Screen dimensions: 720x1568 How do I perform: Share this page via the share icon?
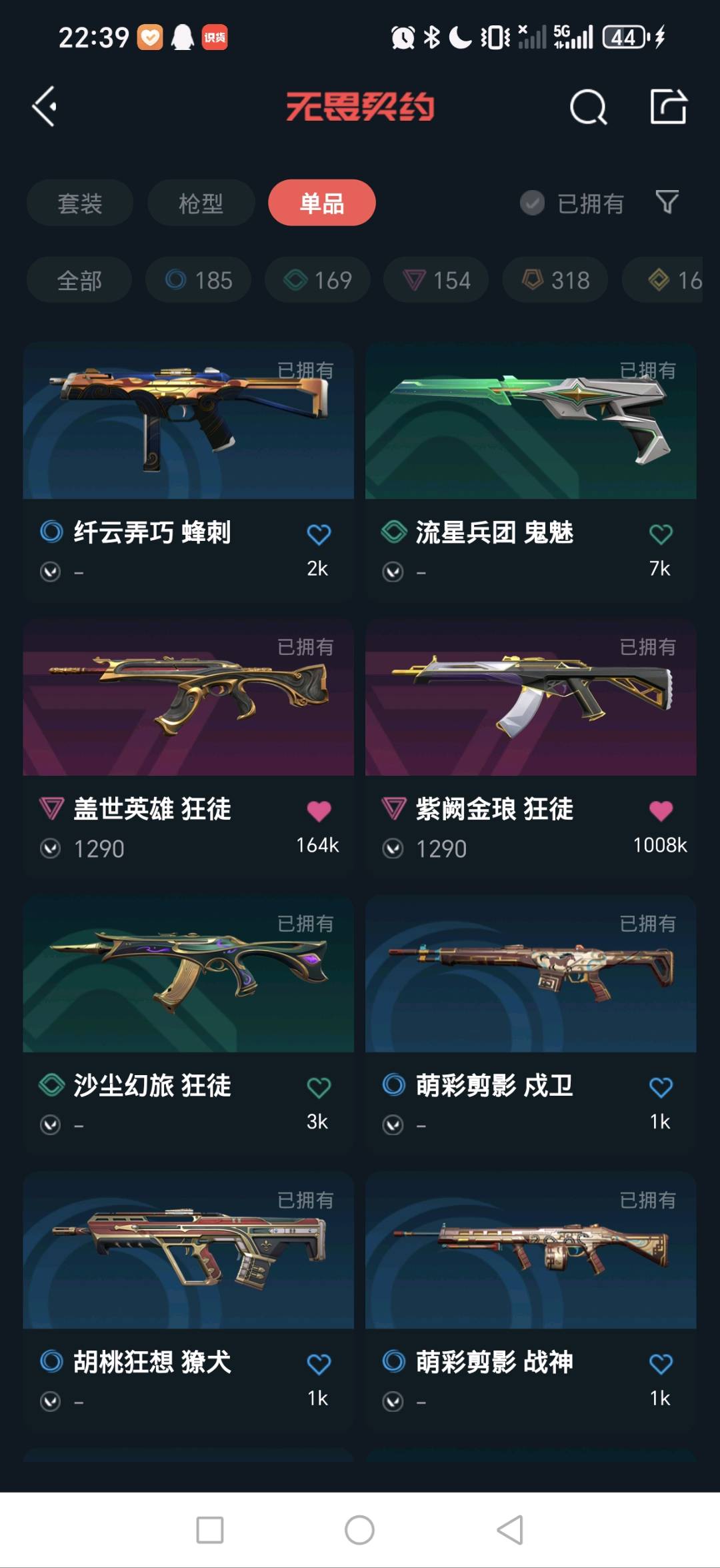click(x=669, y=107)
